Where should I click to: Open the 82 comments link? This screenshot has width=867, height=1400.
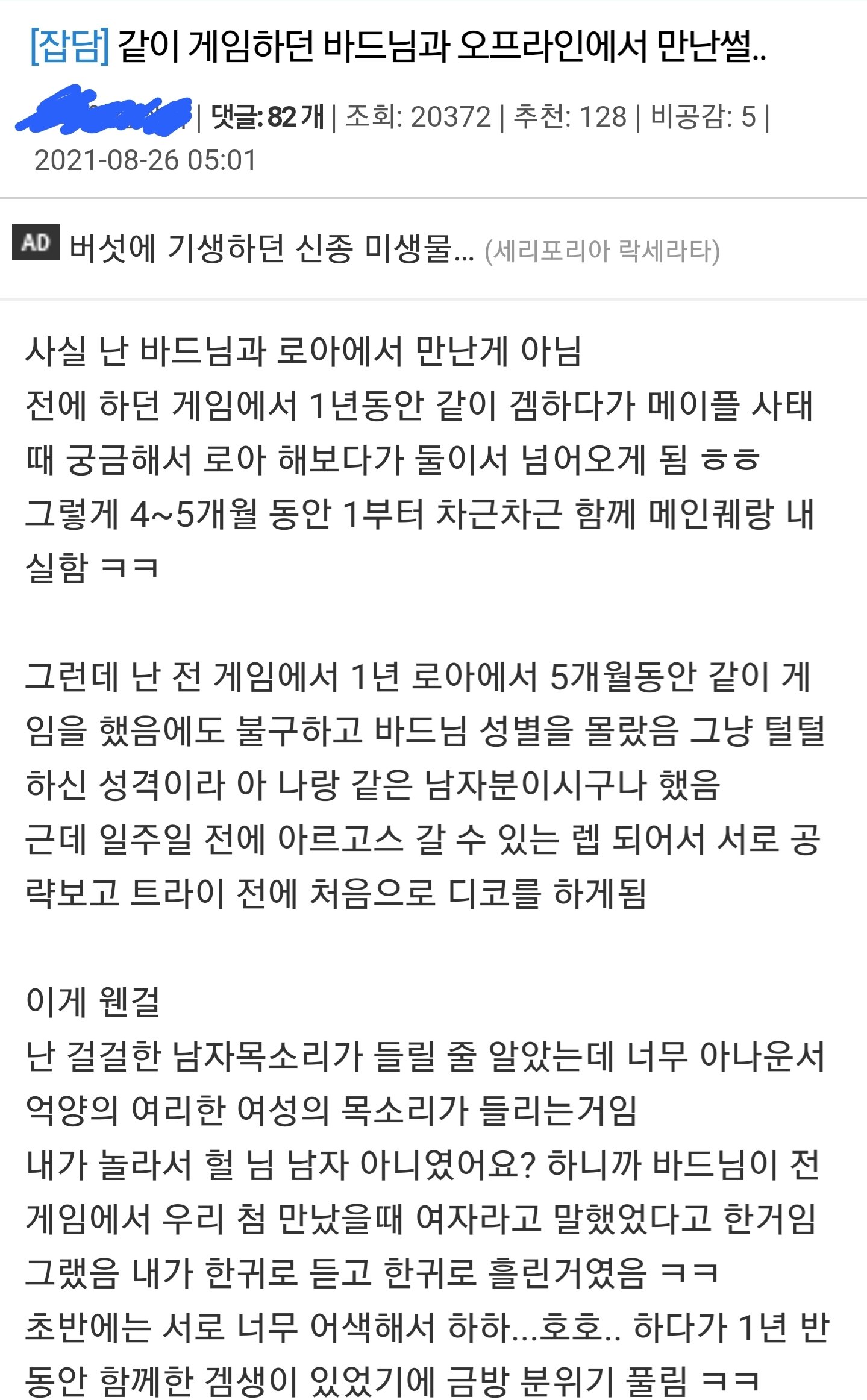click(x=268, y=116)
